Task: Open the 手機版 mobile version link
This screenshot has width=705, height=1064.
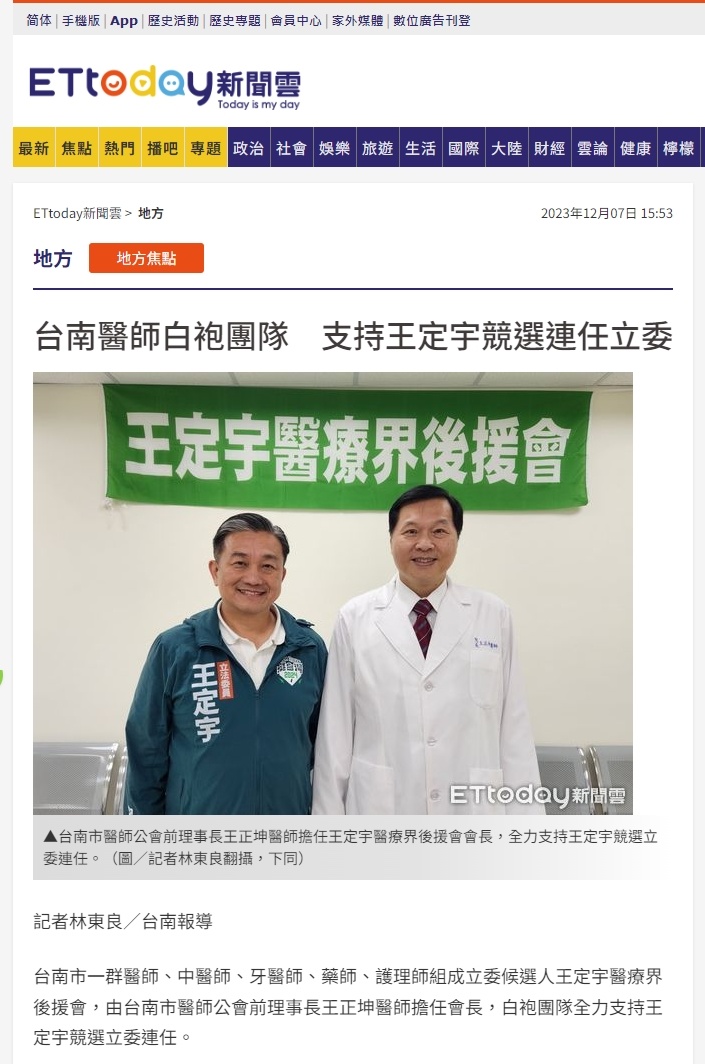Action: (x=81, y=20)
